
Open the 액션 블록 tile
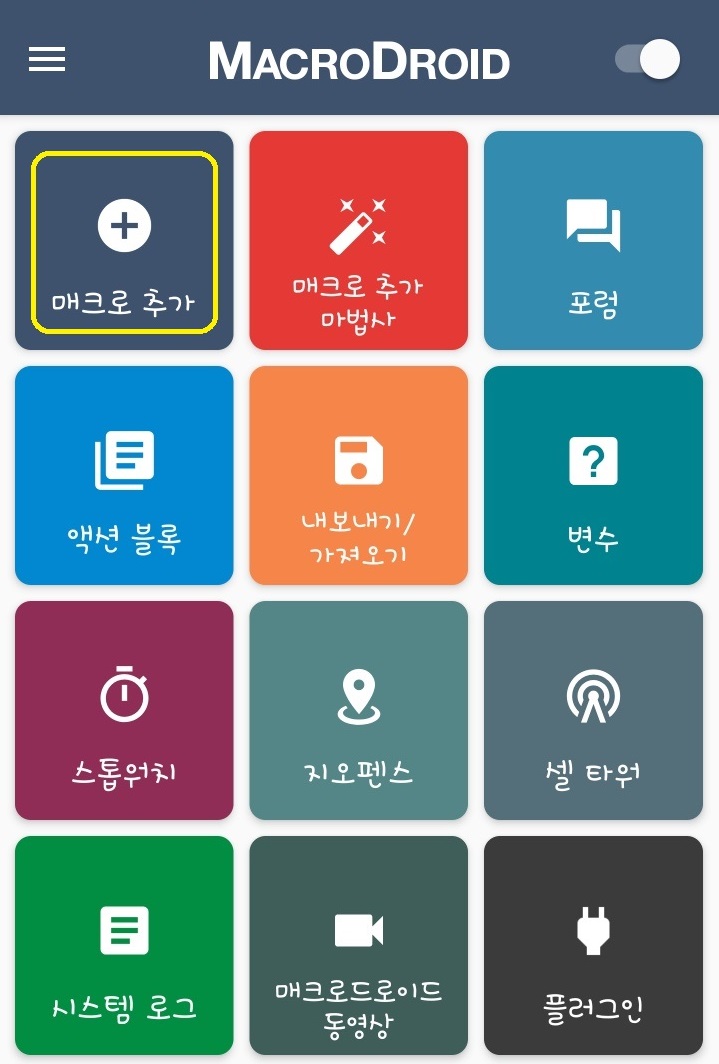[x=124, y=475]
